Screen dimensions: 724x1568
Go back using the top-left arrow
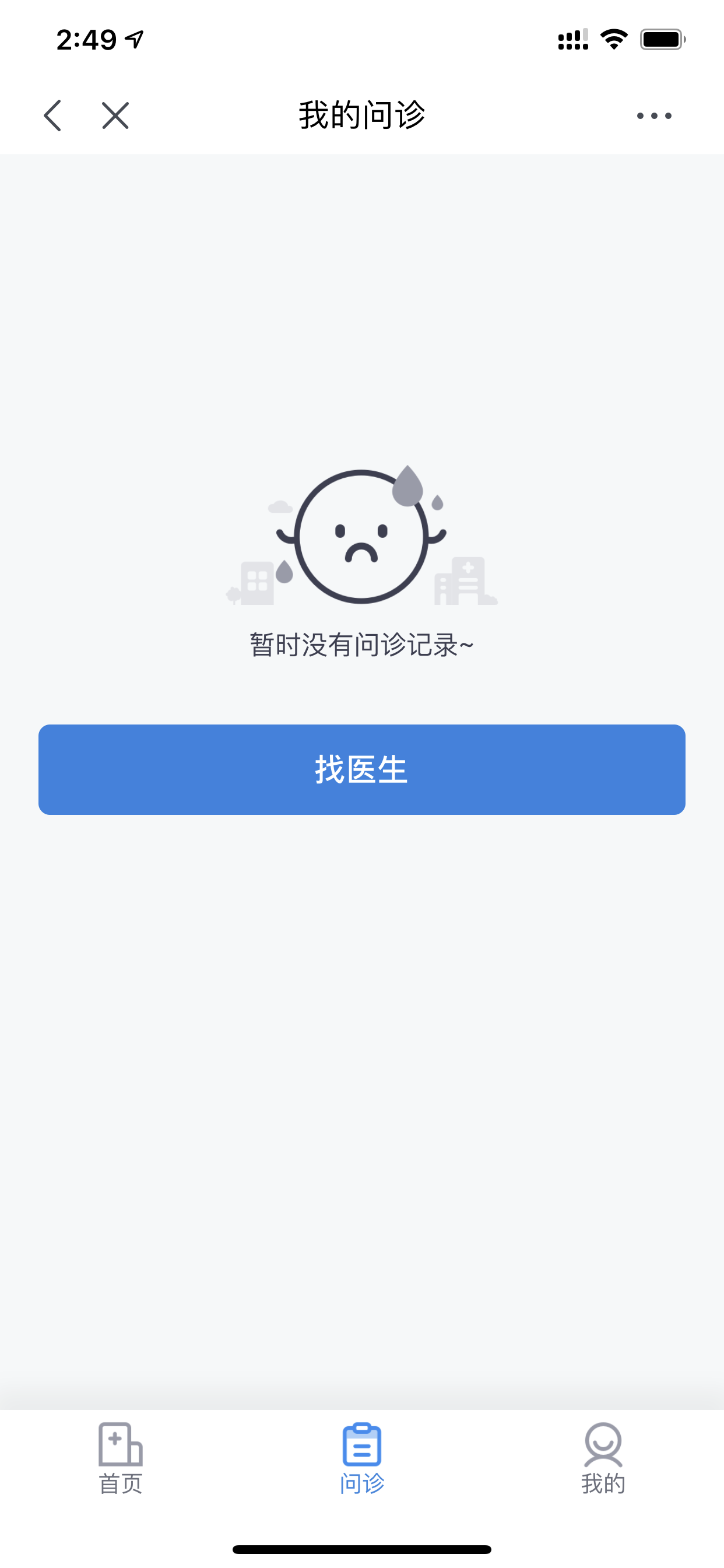tap(53, 116)
